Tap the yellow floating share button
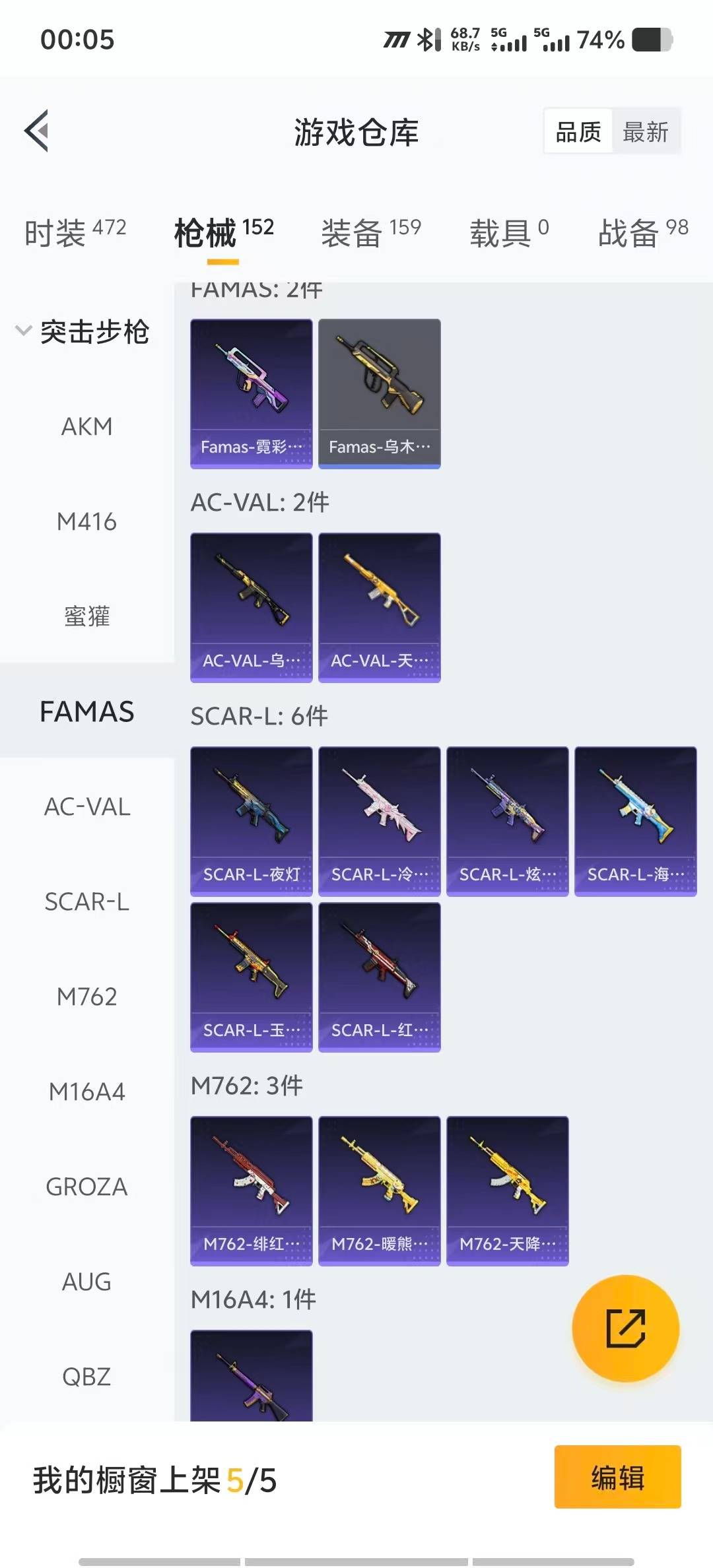Screen dimensions: 713x1568 (x=625, y=1328)
